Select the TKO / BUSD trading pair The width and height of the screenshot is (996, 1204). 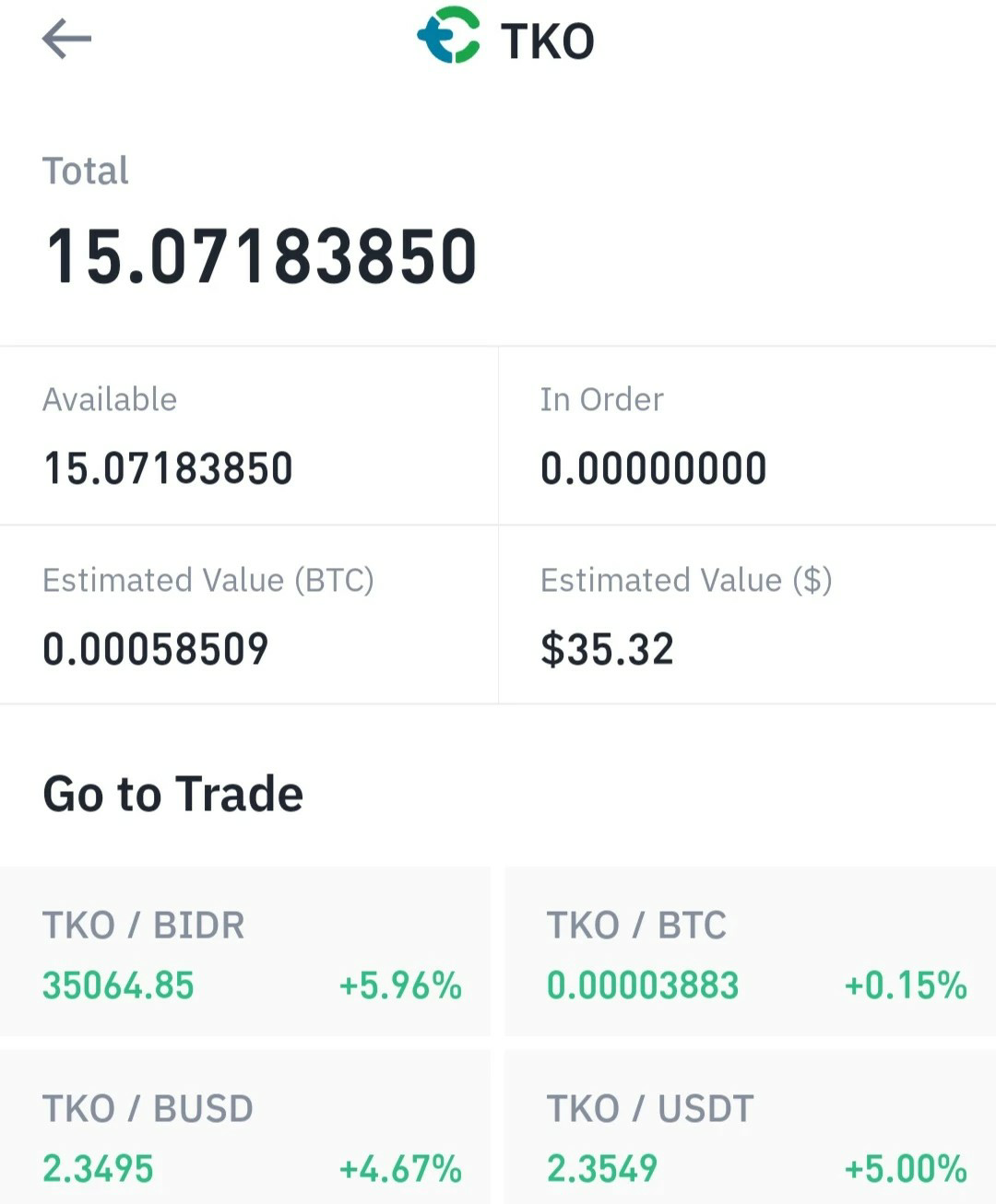coord(245,1127)
